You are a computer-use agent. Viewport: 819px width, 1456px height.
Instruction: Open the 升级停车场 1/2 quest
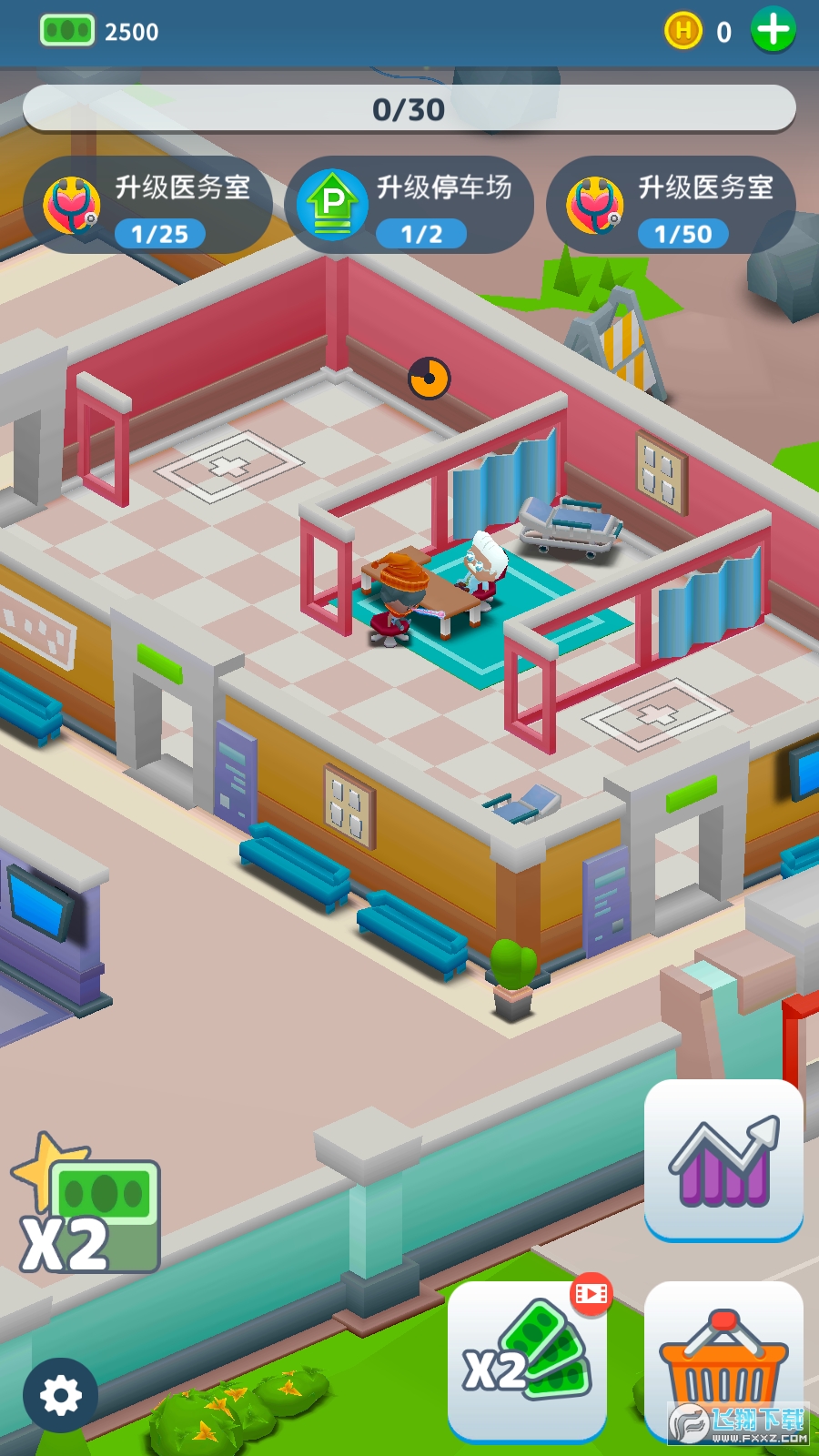click(409, 206)
